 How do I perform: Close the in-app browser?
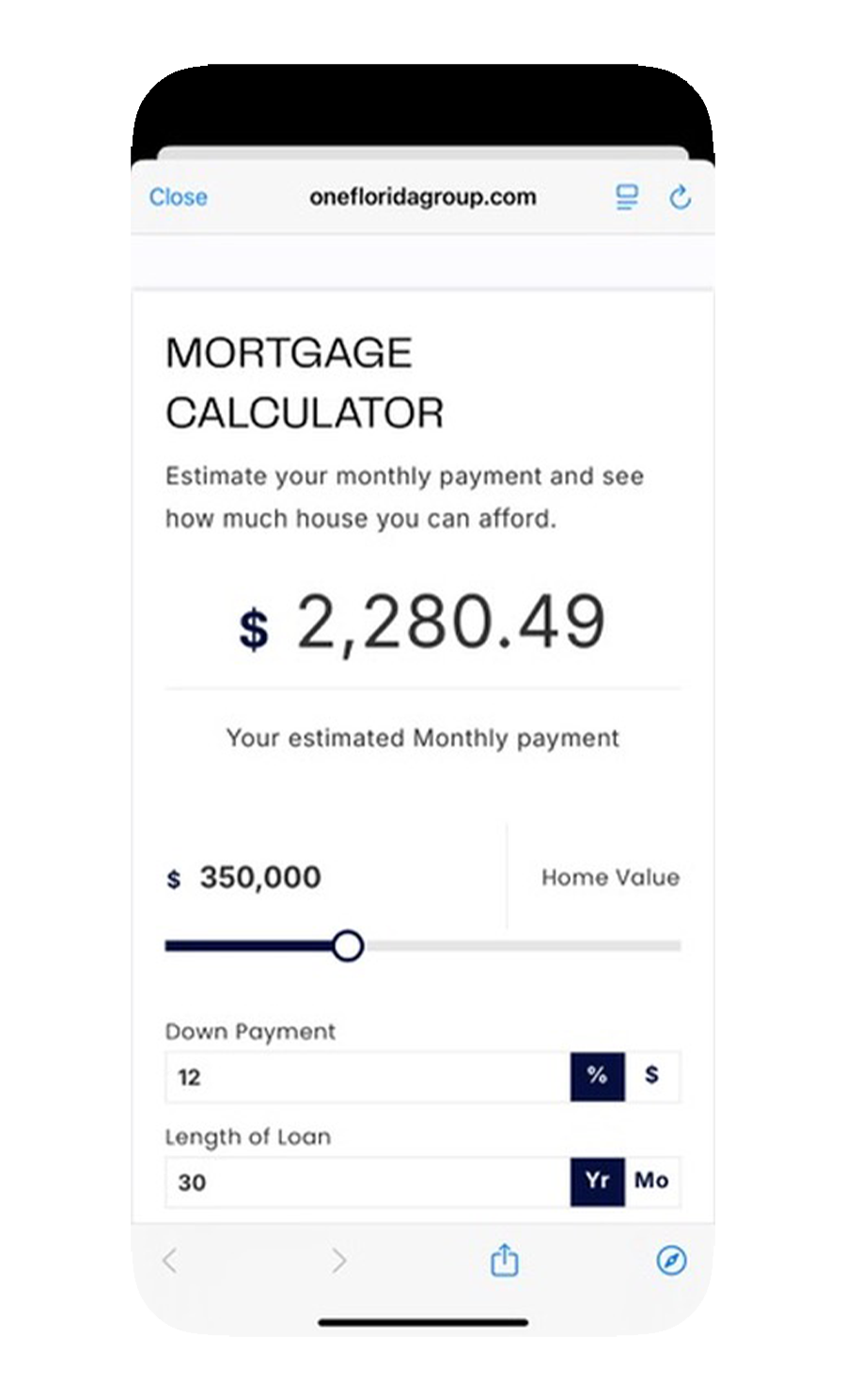178,197
